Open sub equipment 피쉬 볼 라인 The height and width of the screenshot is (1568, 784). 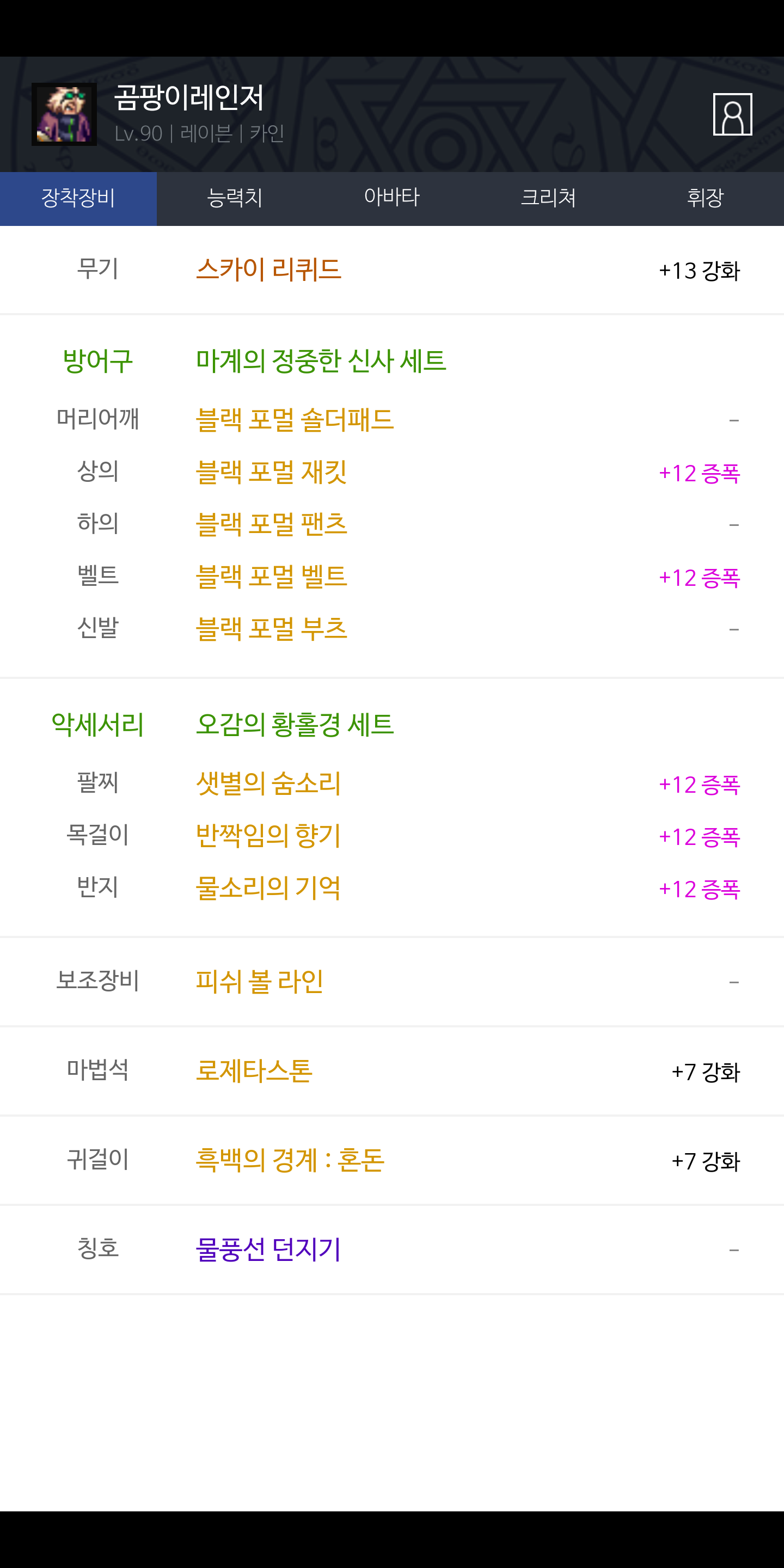pos(259,981)
